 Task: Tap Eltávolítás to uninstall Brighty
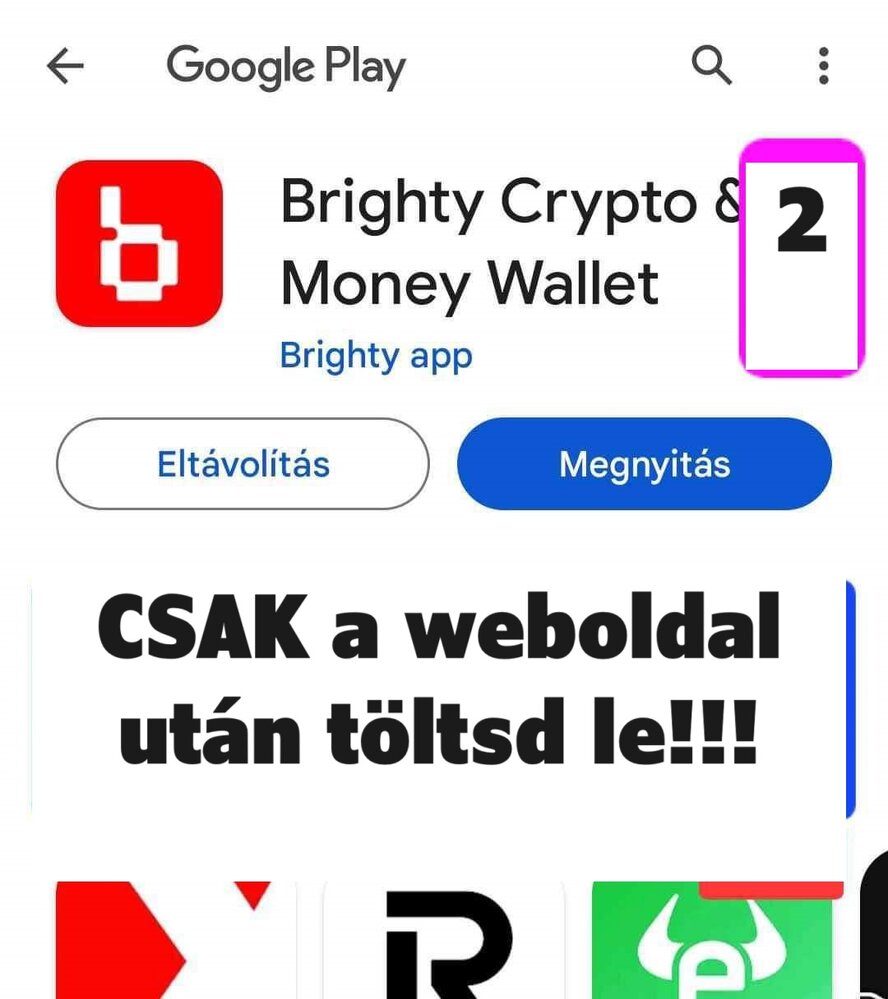click(x=243, y=465)
